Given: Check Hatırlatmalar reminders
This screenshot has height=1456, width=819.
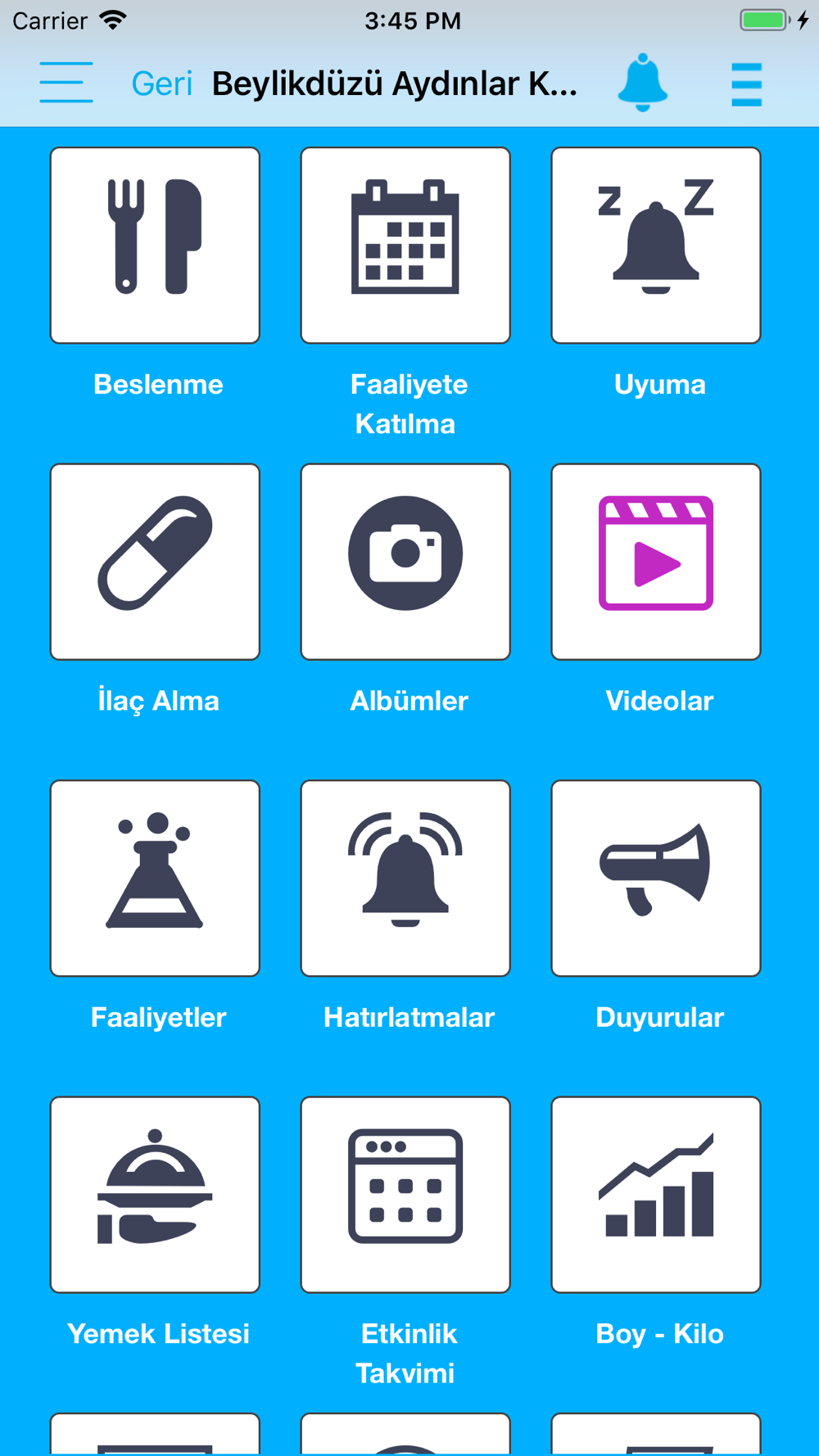Looking at the screenshot, I should pos(405,879).
